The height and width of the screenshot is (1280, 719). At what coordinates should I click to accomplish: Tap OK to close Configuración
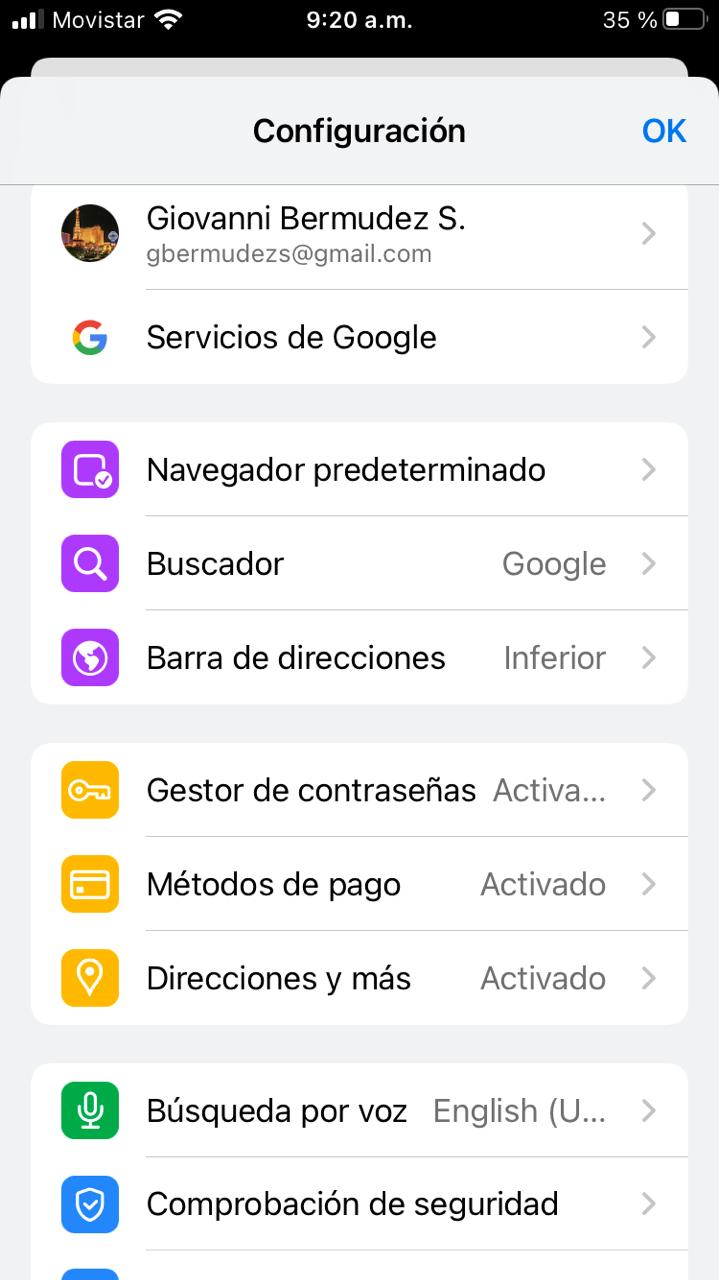tap(663, 131)
